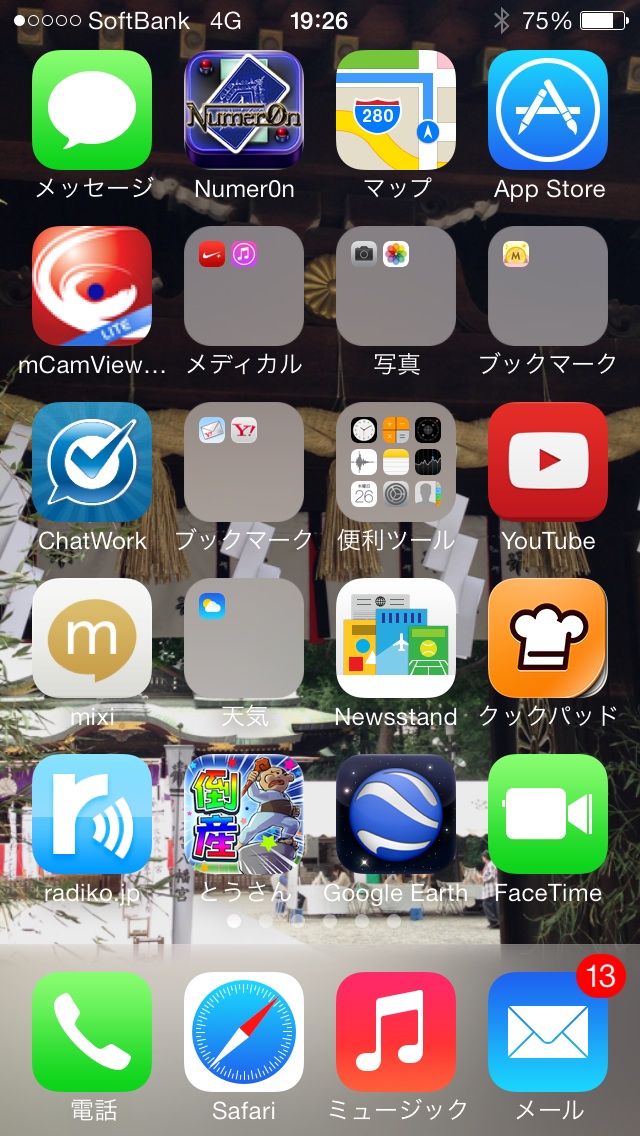Open the 写真 folder
Image resolution: width=640 pixels, height=1136 pixels.
(x=396, y=286)
